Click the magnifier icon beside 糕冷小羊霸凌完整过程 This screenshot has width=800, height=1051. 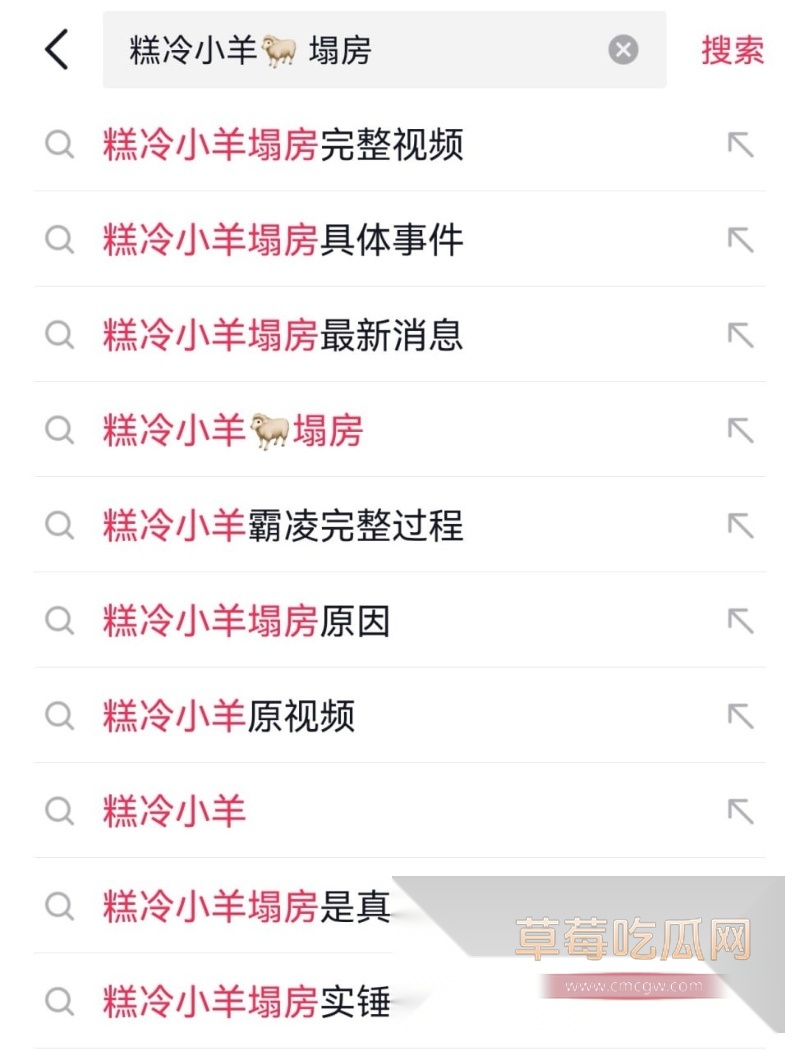(58, 526)
